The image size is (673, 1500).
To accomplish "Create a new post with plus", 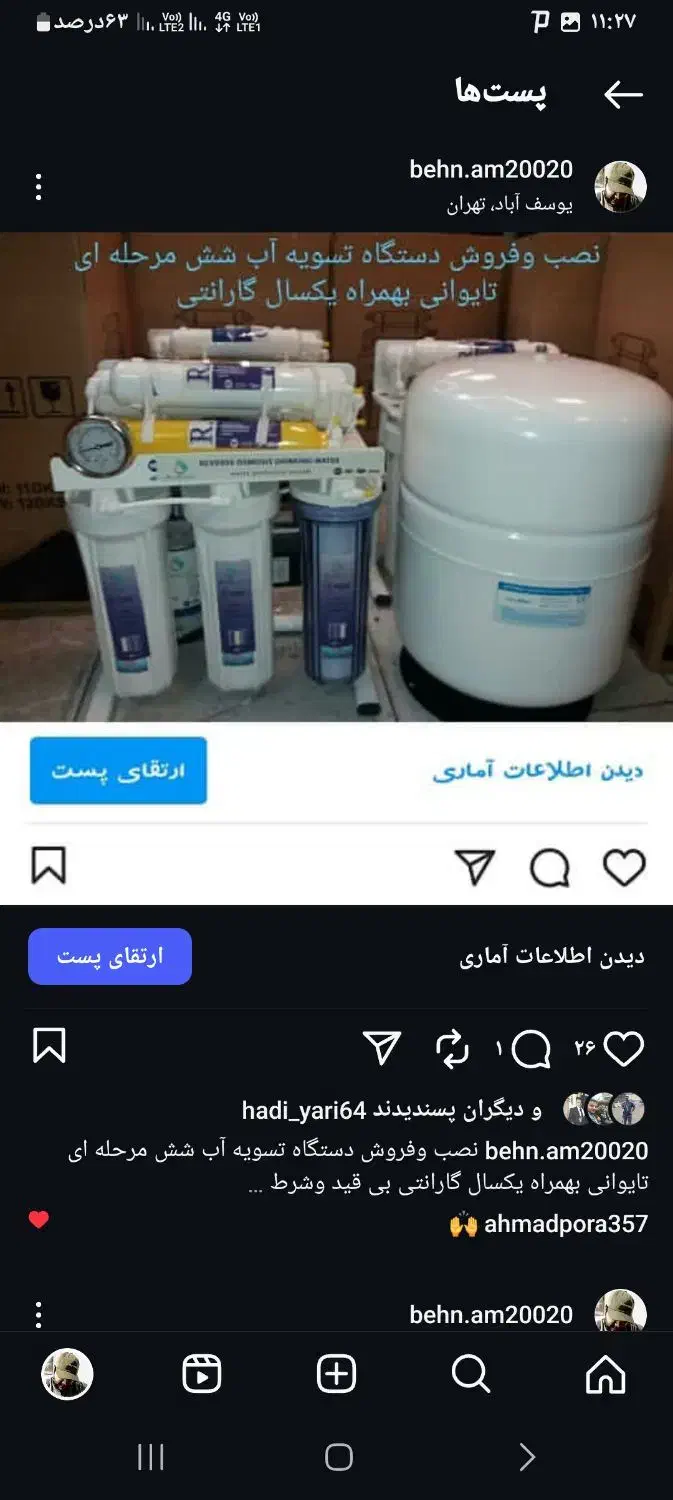I will pyautogui.click(x=336, y=1374).
